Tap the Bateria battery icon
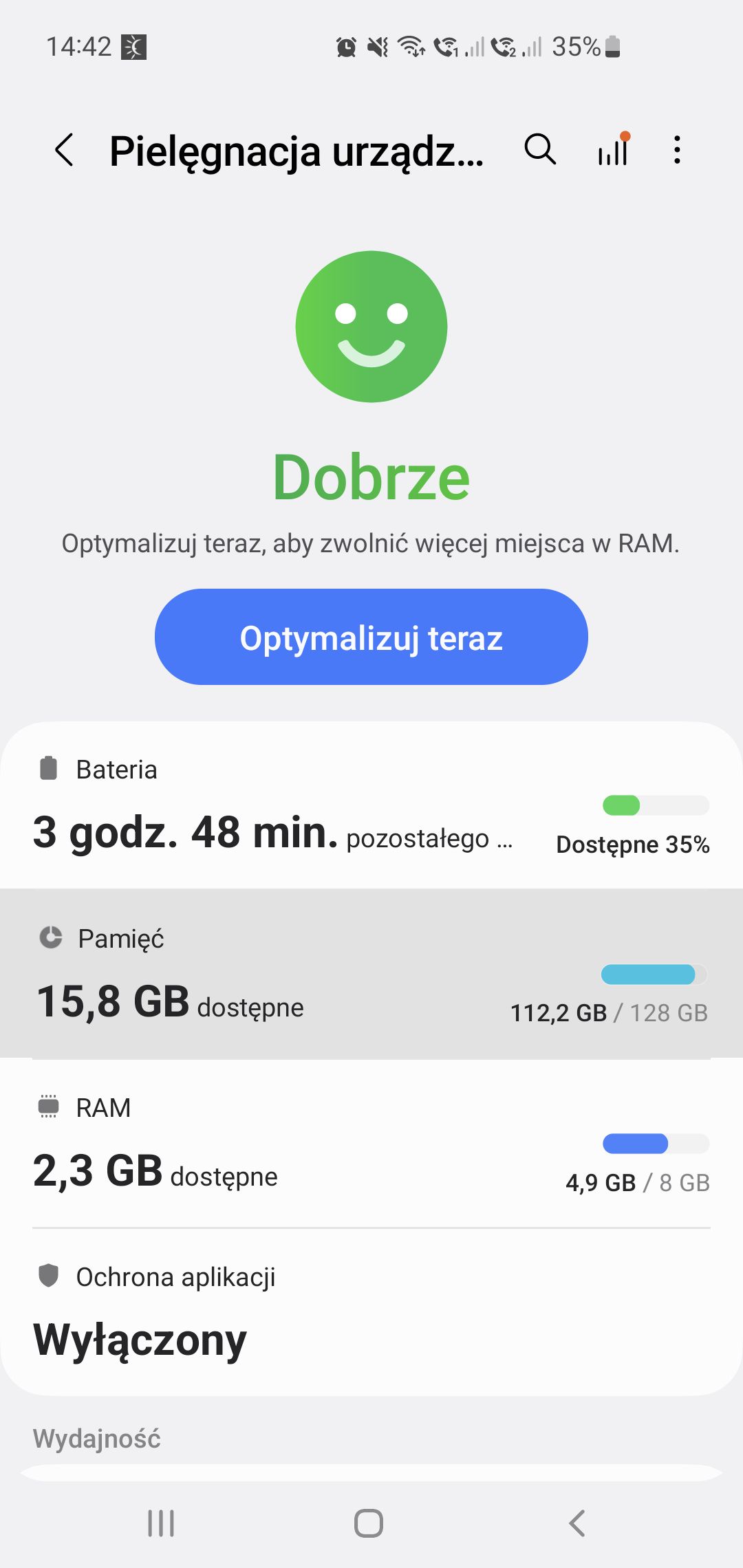Image resolution: width=743 pixels, height=1568 pixels. 47,769
